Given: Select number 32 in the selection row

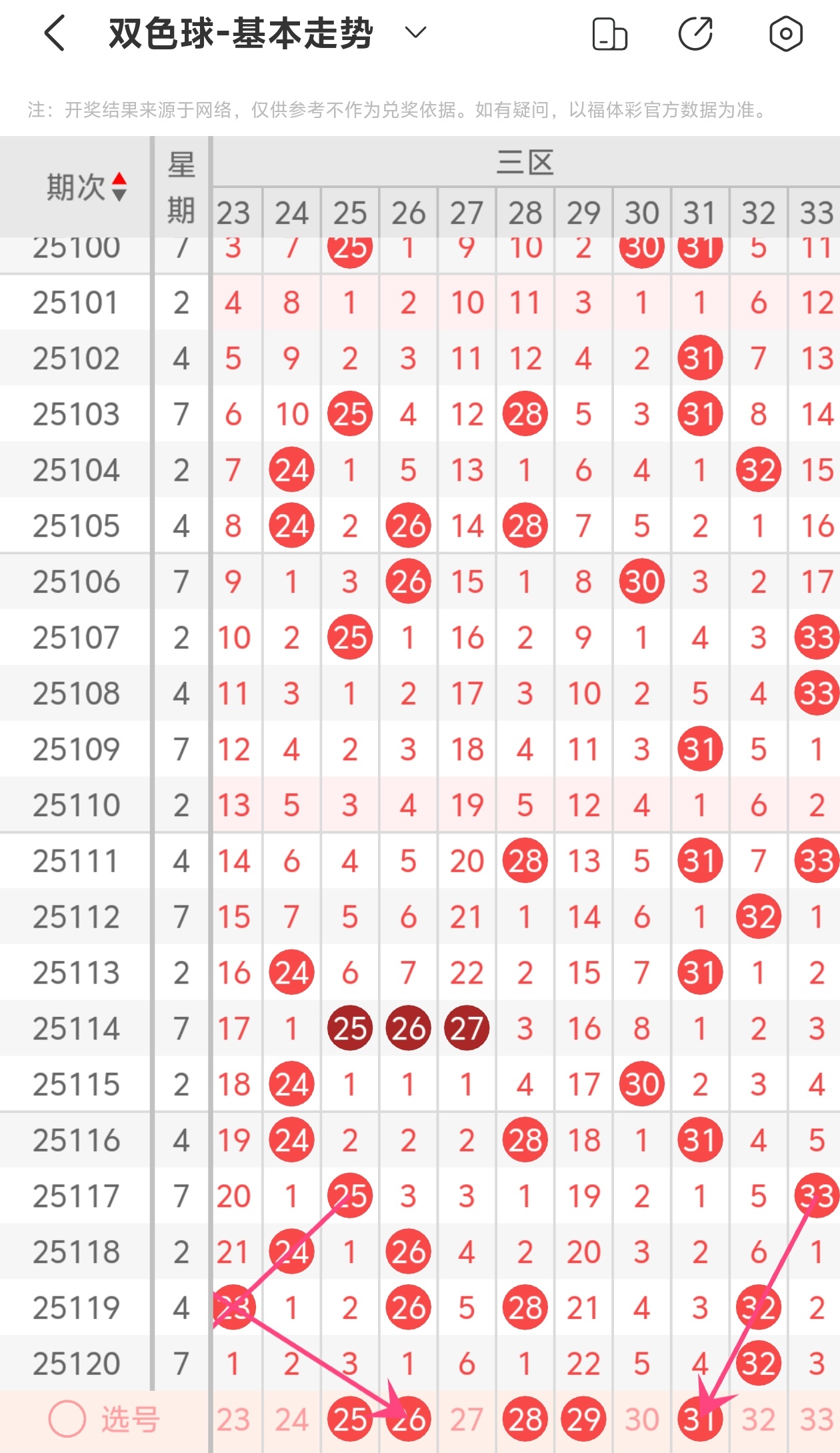Looking at the screenshot, I should (759, 1420).
